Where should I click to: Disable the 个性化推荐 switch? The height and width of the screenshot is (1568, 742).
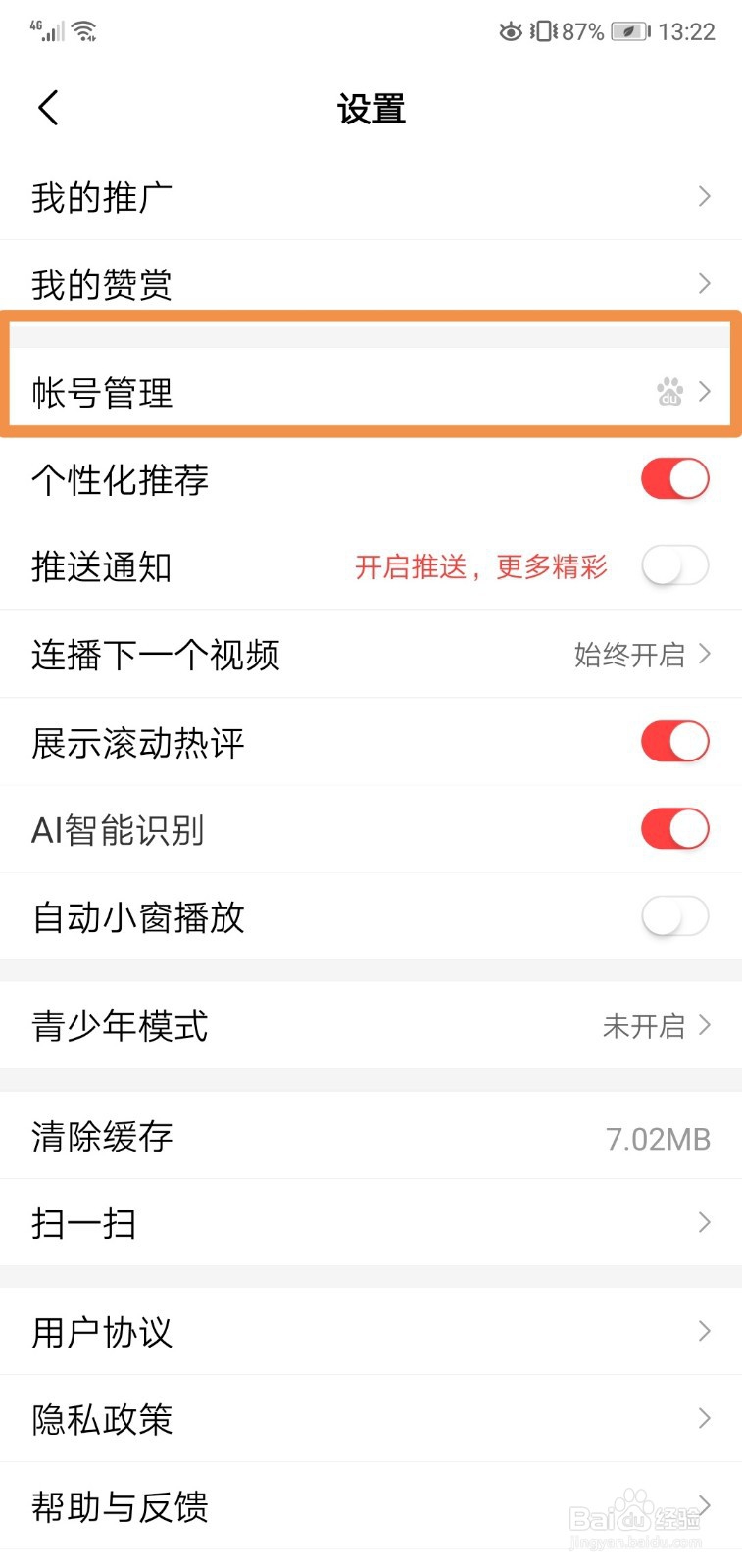674,478
